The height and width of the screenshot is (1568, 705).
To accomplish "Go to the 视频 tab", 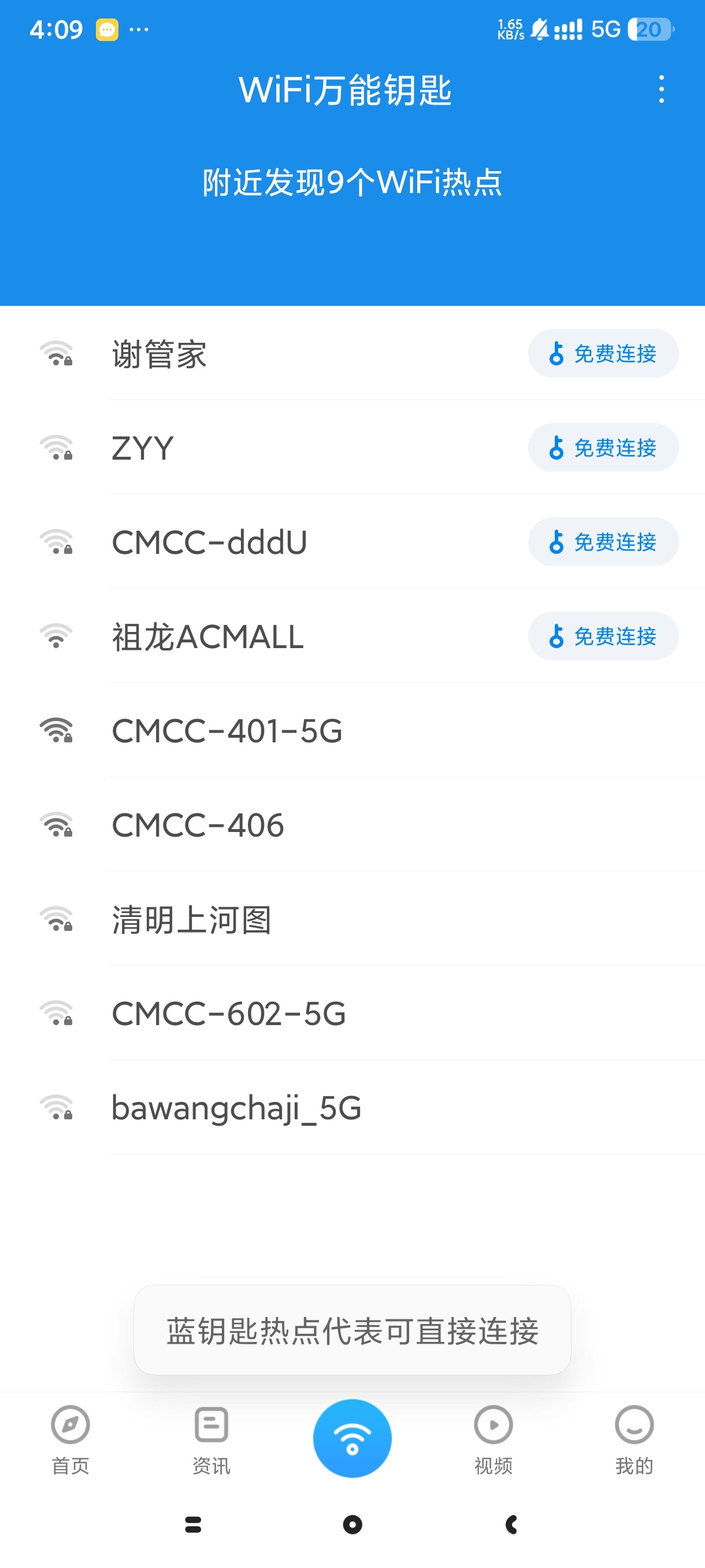I will click(493, 1440).
